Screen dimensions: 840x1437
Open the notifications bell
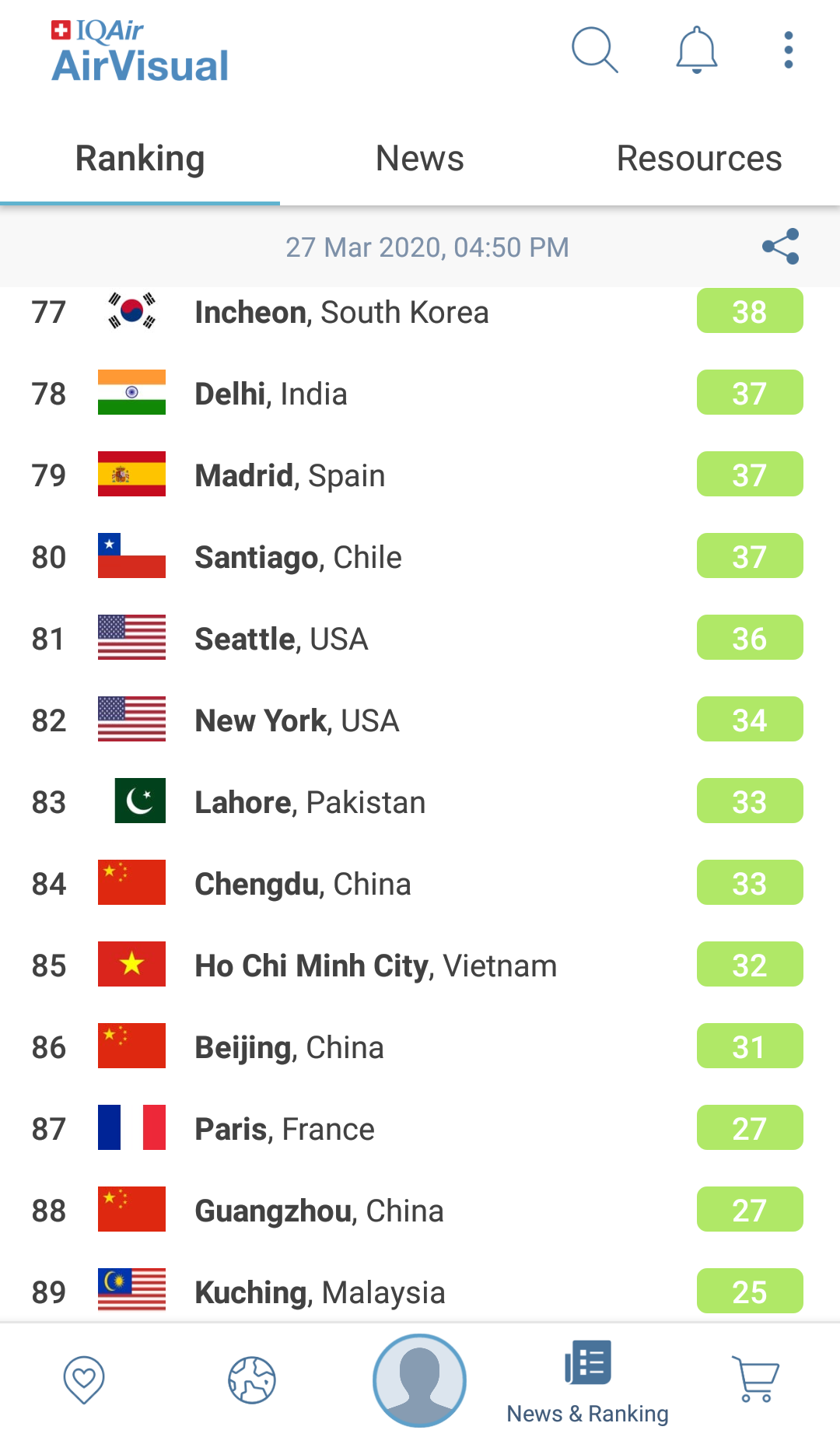(696, 50)
